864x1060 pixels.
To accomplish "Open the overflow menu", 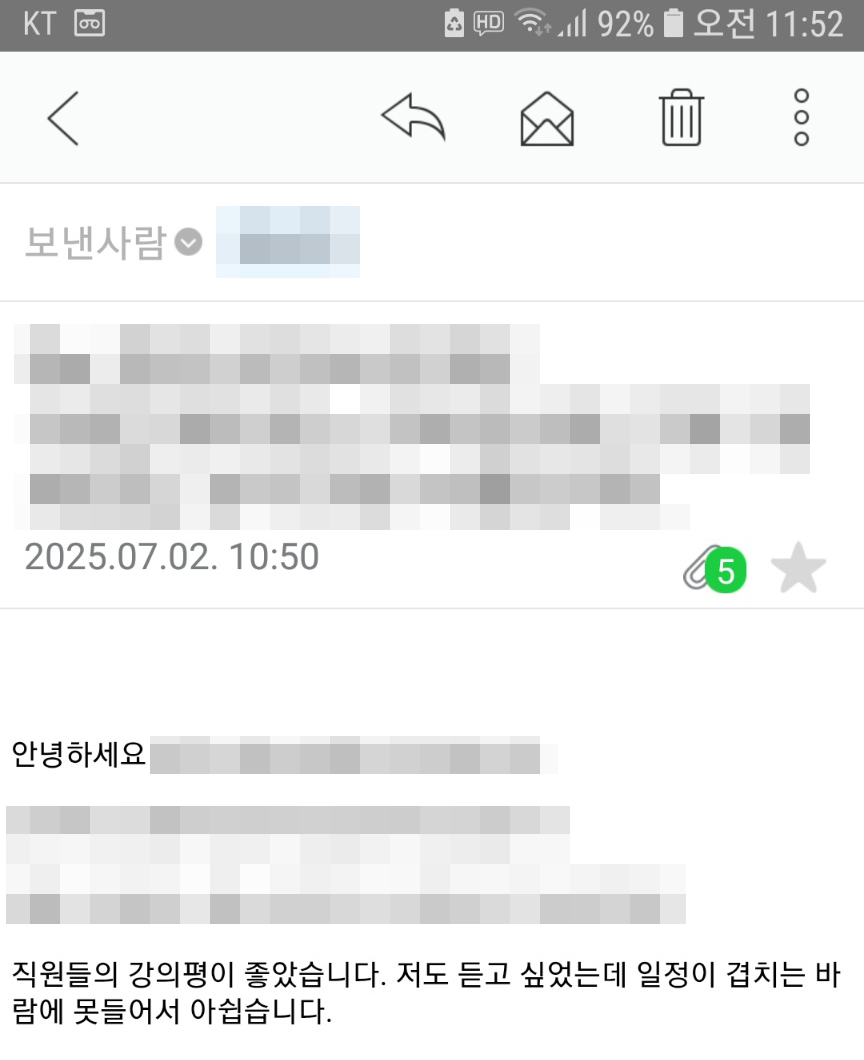I will click(x=800, y=118).
